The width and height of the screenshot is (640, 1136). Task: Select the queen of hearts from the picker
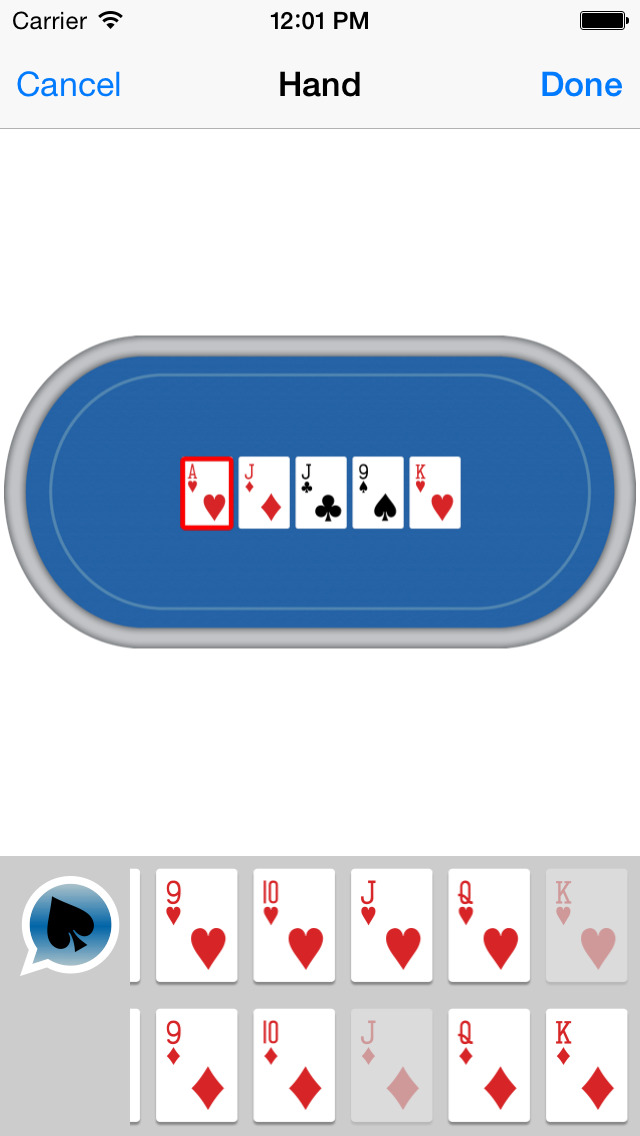(x=489, y=925)
